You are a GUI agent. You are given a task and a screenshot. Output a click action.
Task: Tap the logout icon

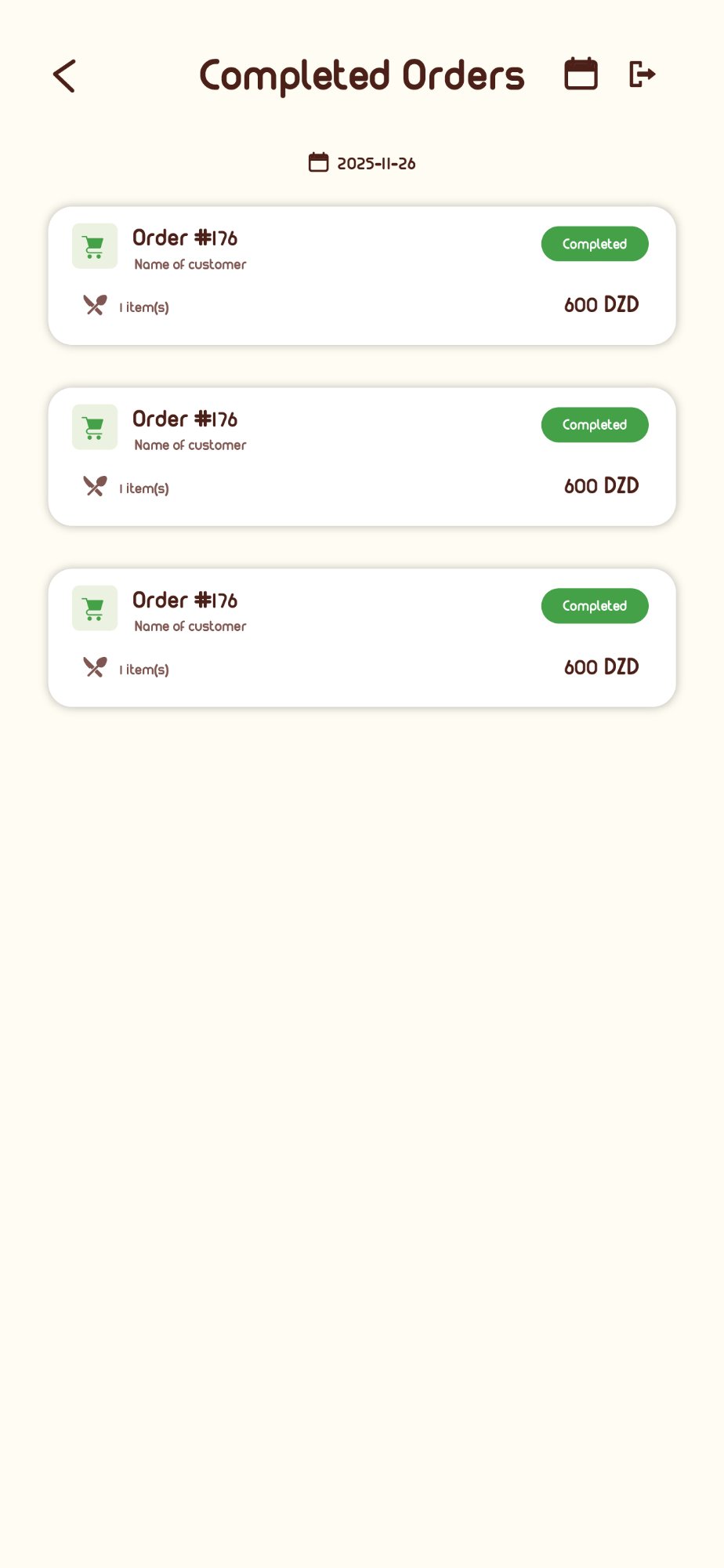(643, 74)
